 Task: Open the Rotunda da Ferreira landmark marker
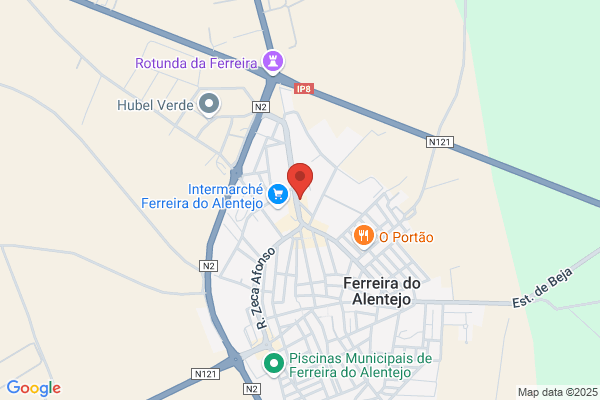point(273,62)
